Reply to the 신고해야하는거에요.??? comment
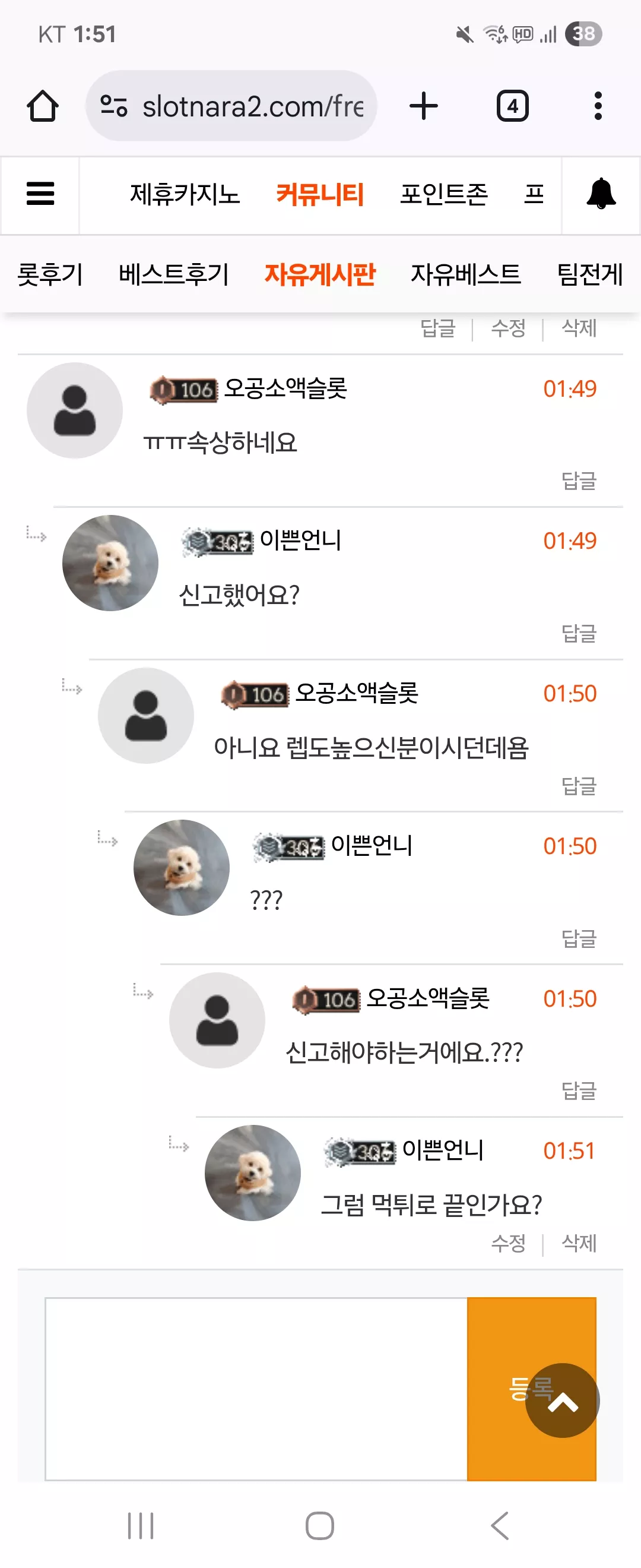This screenshot has height=1568, width=641. coord(578,1091)
